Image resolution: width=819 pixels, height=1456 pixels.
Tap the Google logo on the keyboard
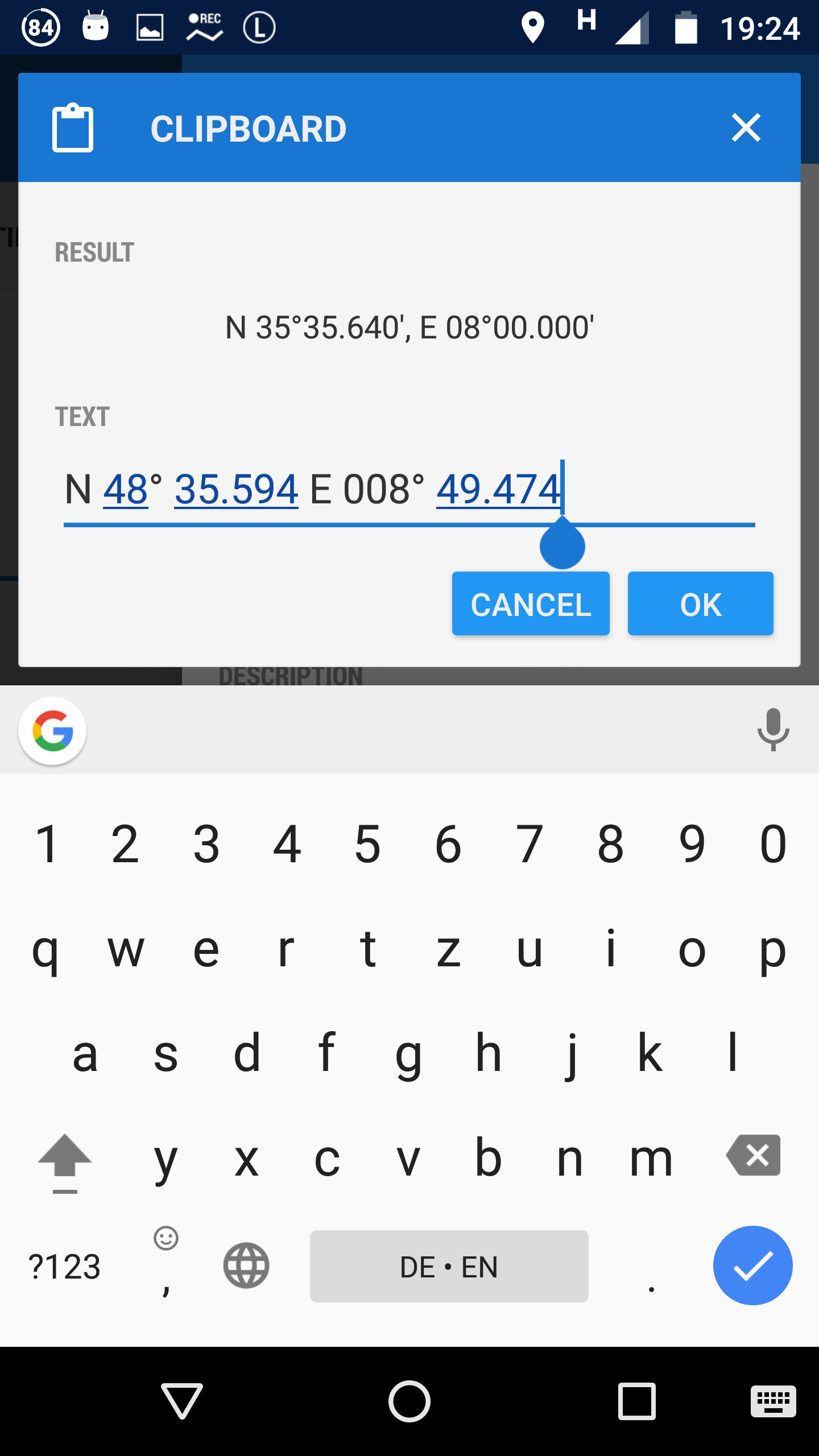53,731
